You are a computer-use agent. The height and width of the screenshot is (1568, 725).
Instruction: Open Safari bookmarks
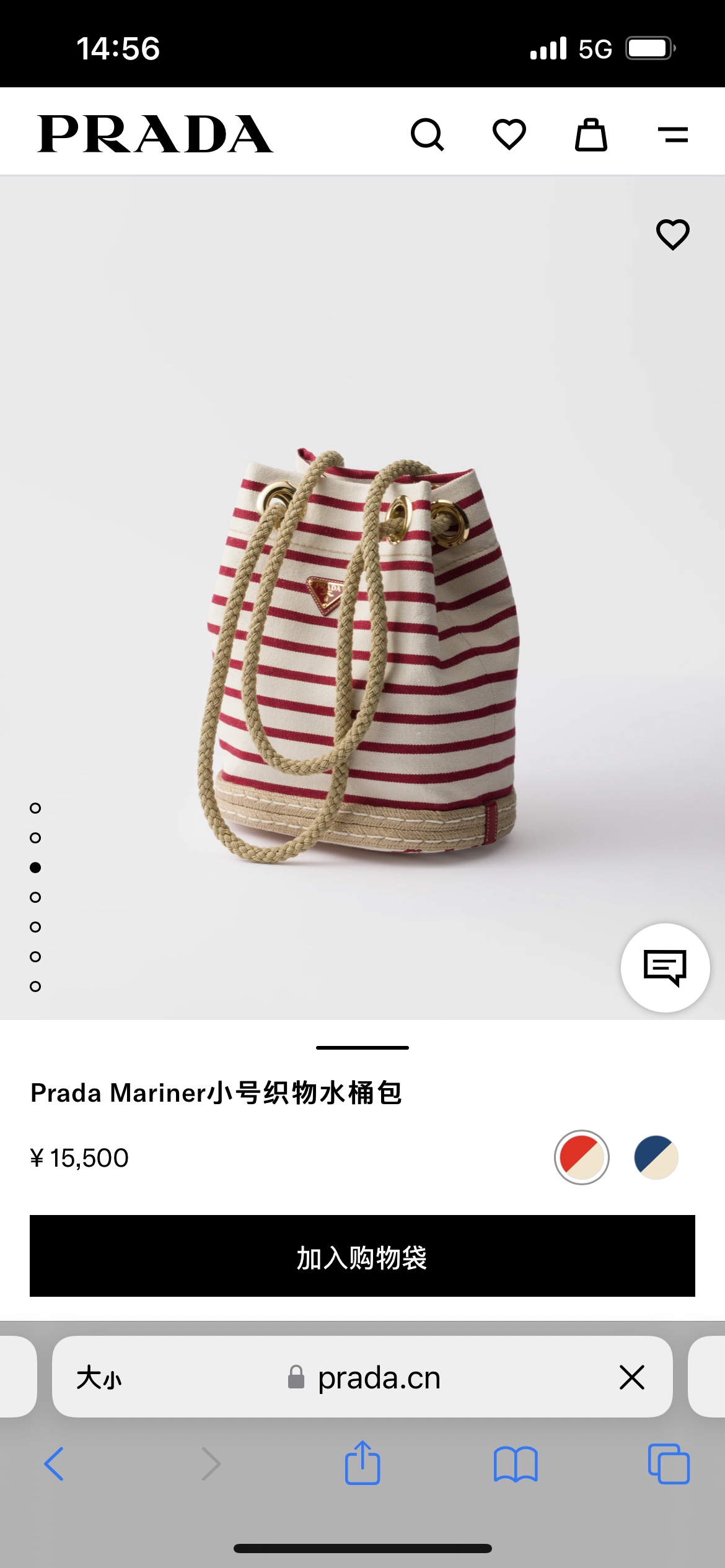pos(516,1464)
